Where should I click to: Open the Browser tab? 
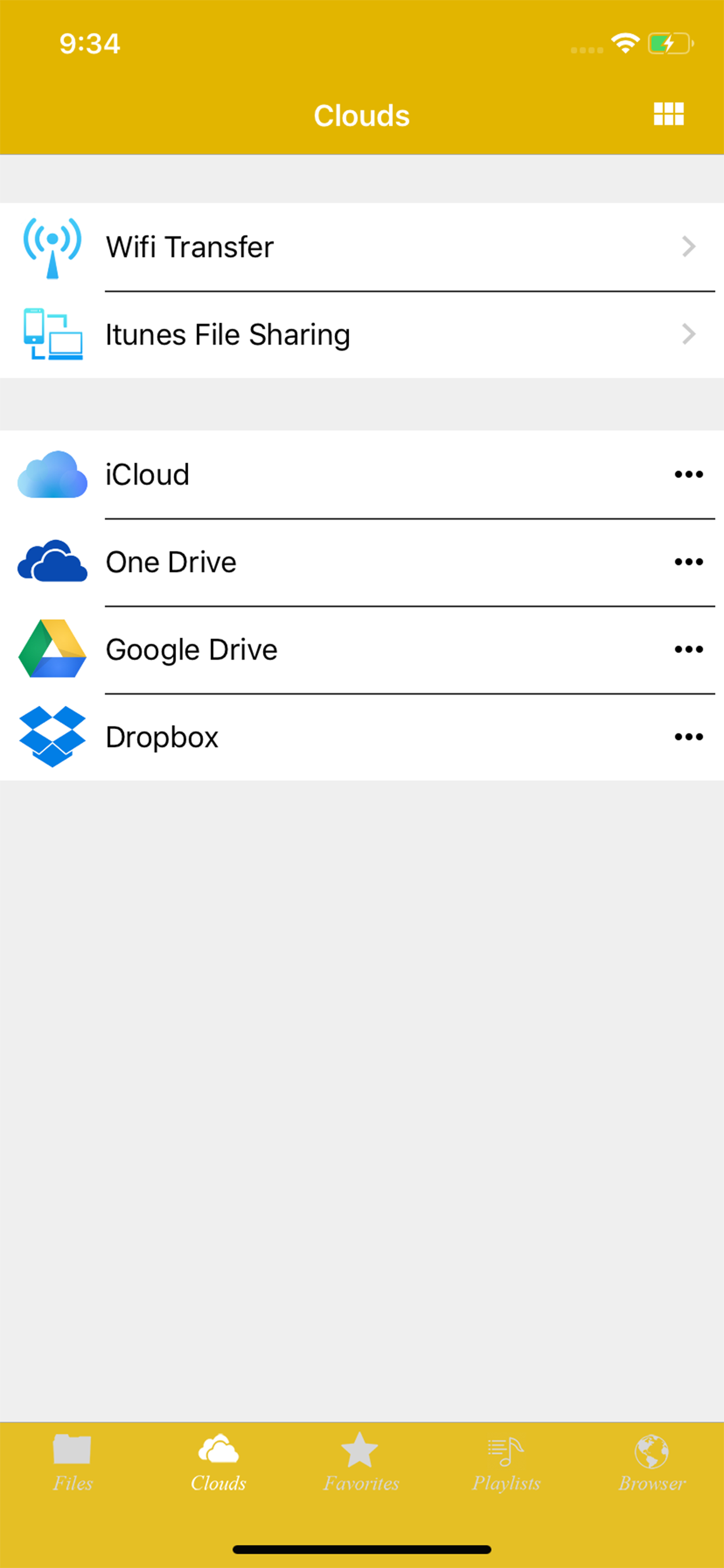tap(652, 1462)
